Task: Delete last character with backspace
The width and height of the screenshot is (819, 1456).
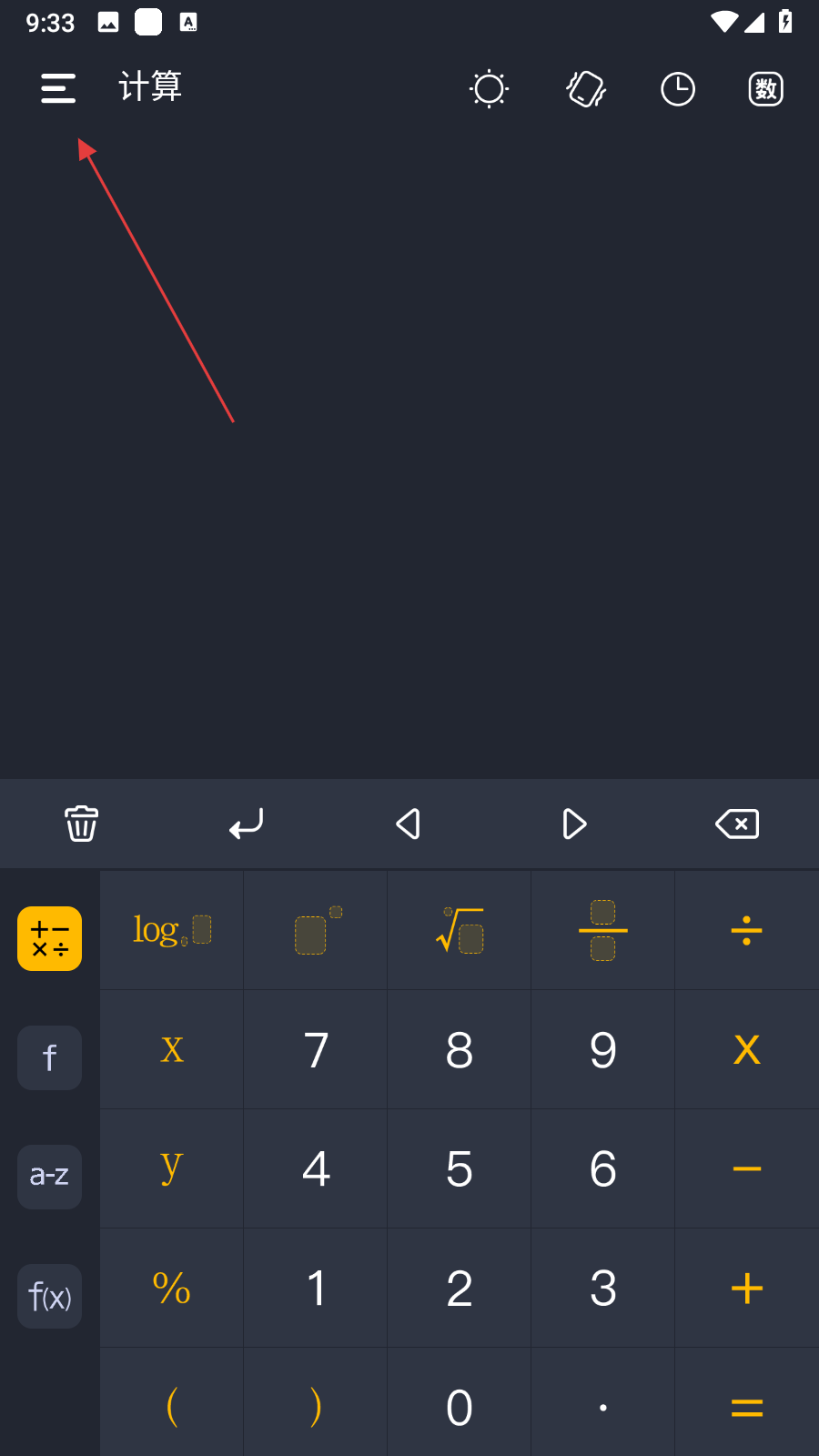Action: [x=737, y=824]
